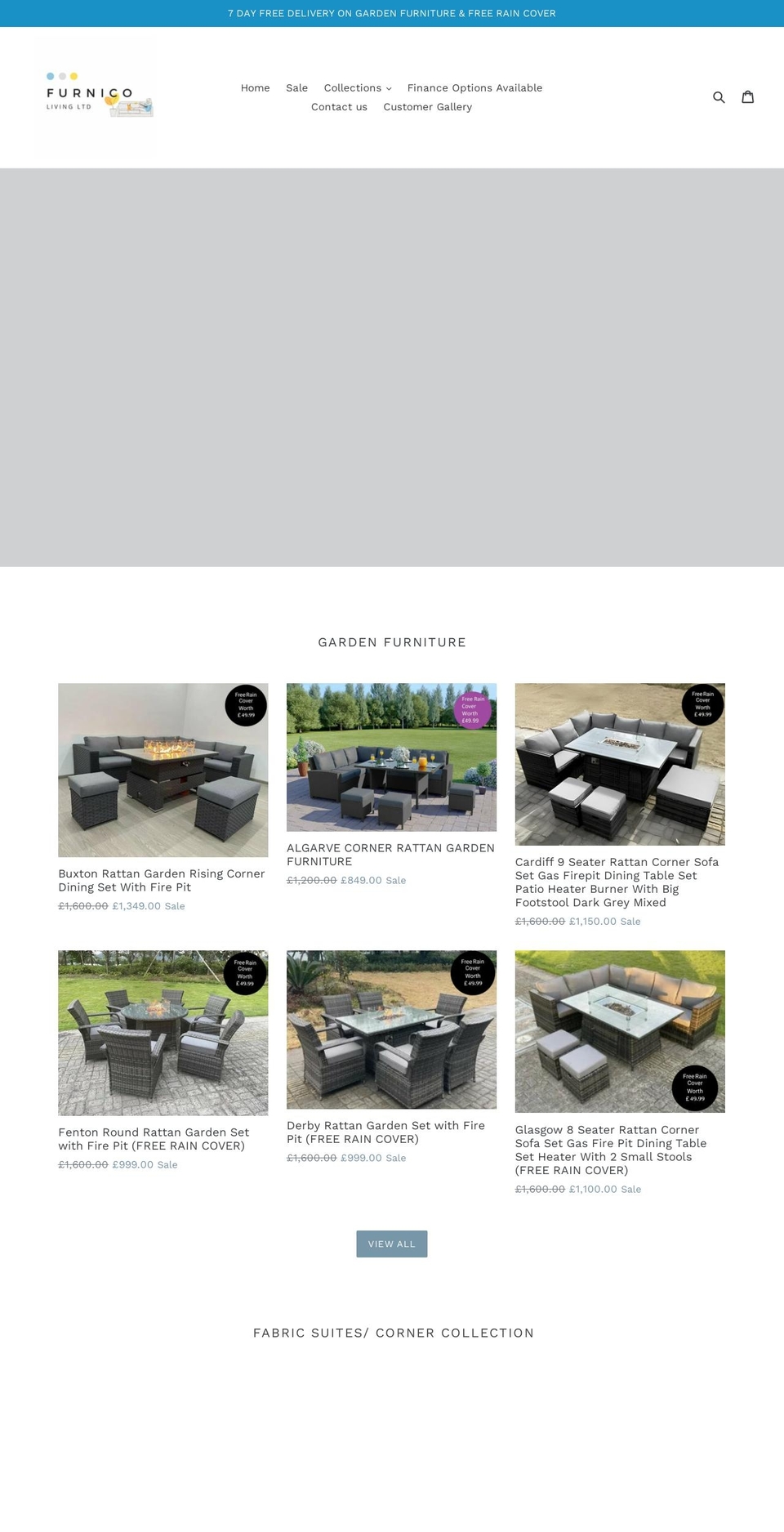Click the purple Free Rain Cover badge on Algarve image
The height and width of the screenshot is (1532, 784).
[x=472, y=709]
